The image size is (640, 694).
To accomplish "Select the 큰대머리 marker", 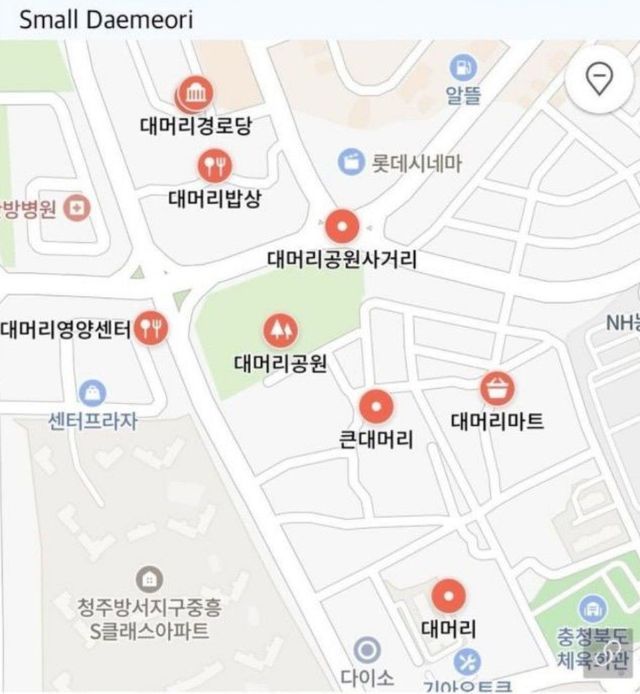I will [376, 407].
